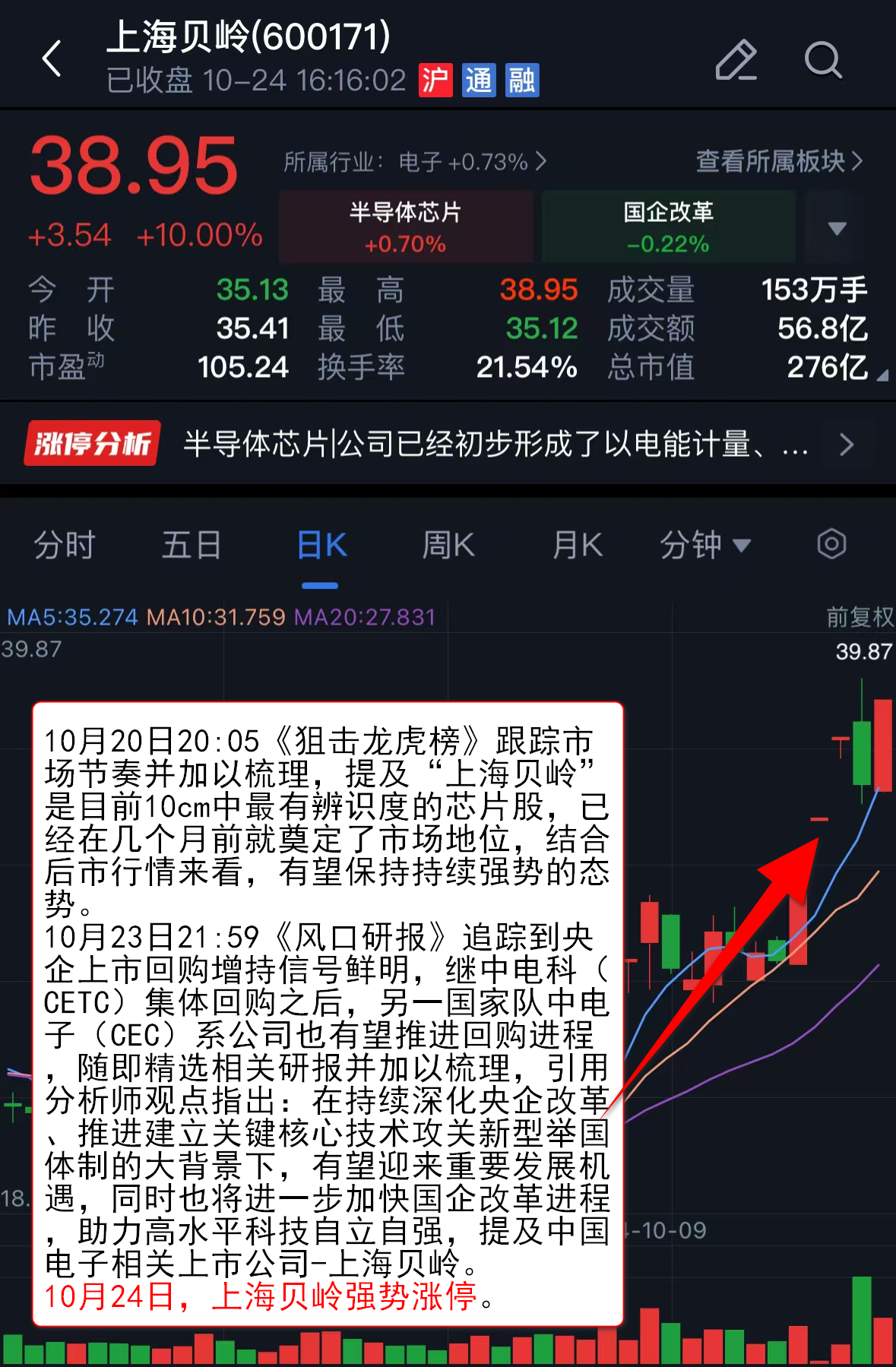This screenshot has width=896, height=1367.
Task: Switch to the 周K chart tab
Action: pos(448,545)
